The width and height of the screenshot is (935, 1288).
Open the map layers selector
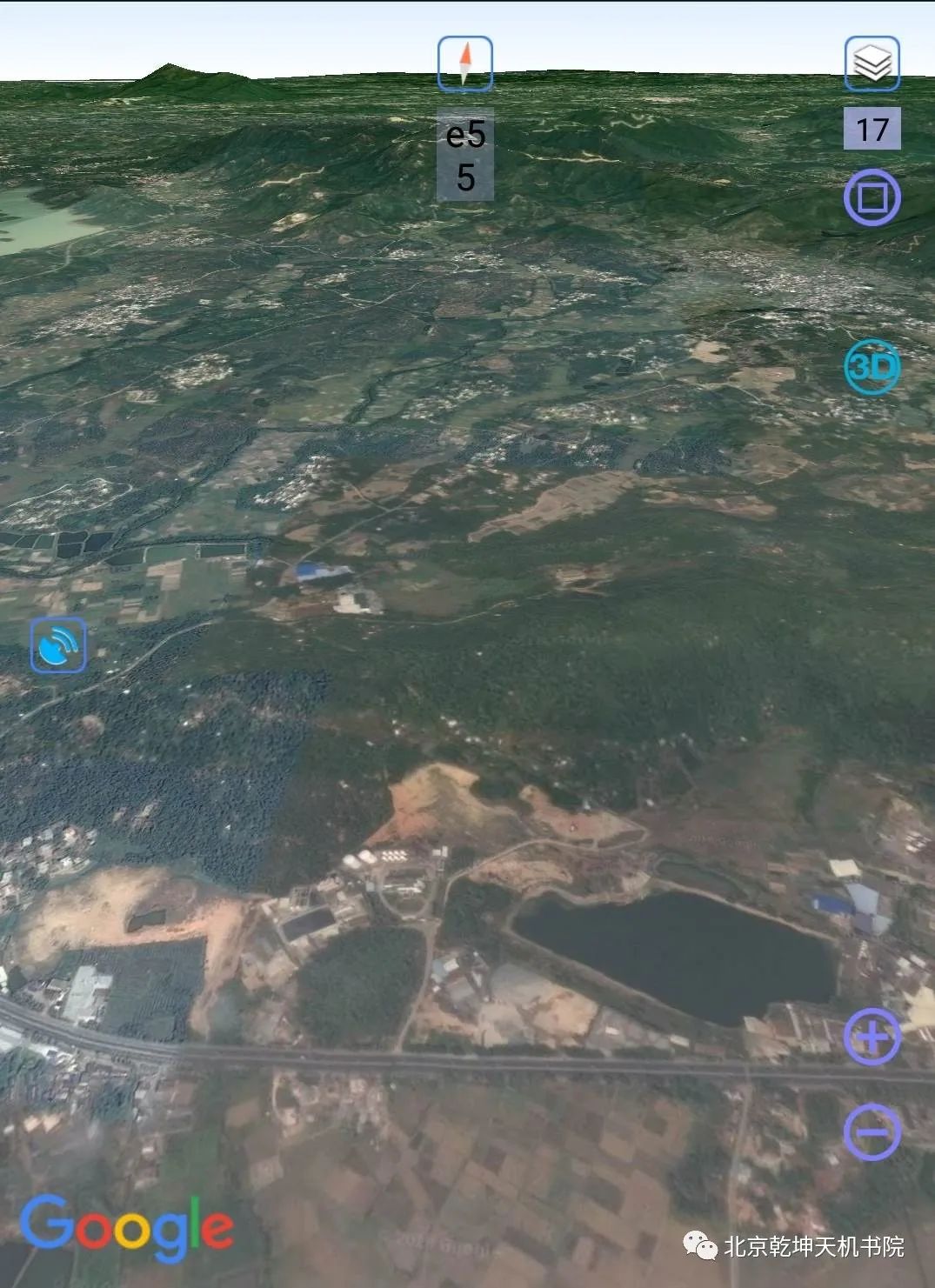pyautogui.click(x=872, y=63)
